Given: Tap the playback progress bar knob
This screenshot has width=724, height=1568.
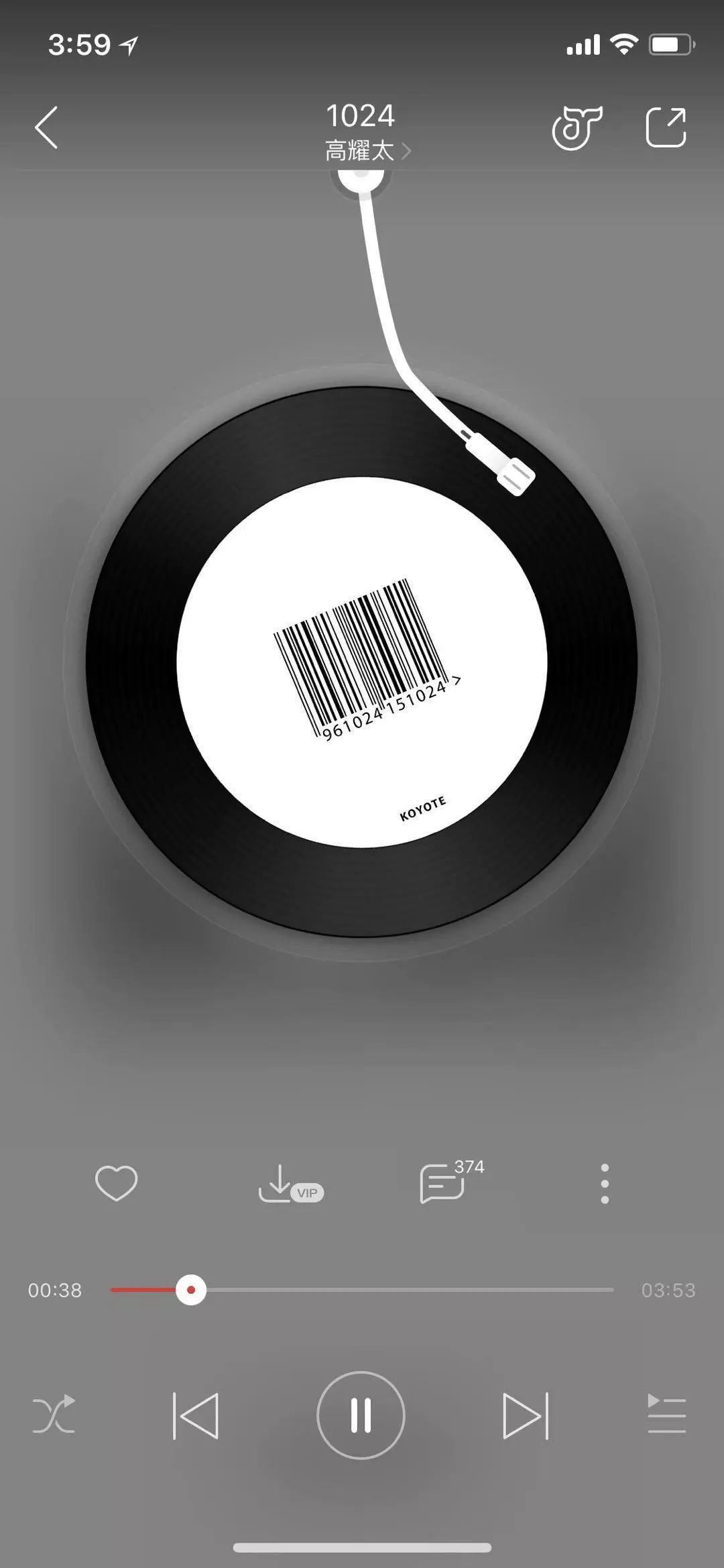Looking at the screenshot, I should 191,1290.
